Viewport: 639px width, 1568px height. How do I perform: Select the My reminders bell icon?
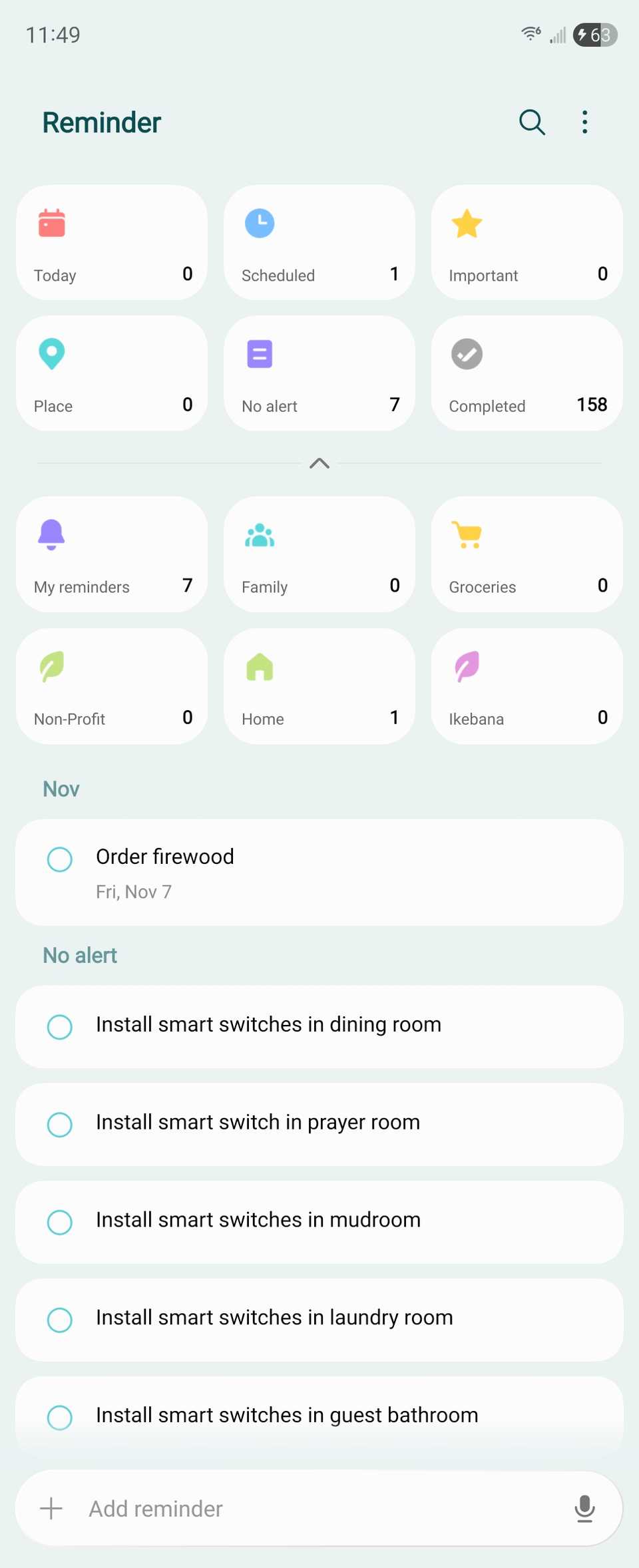[x=52, y=534]
